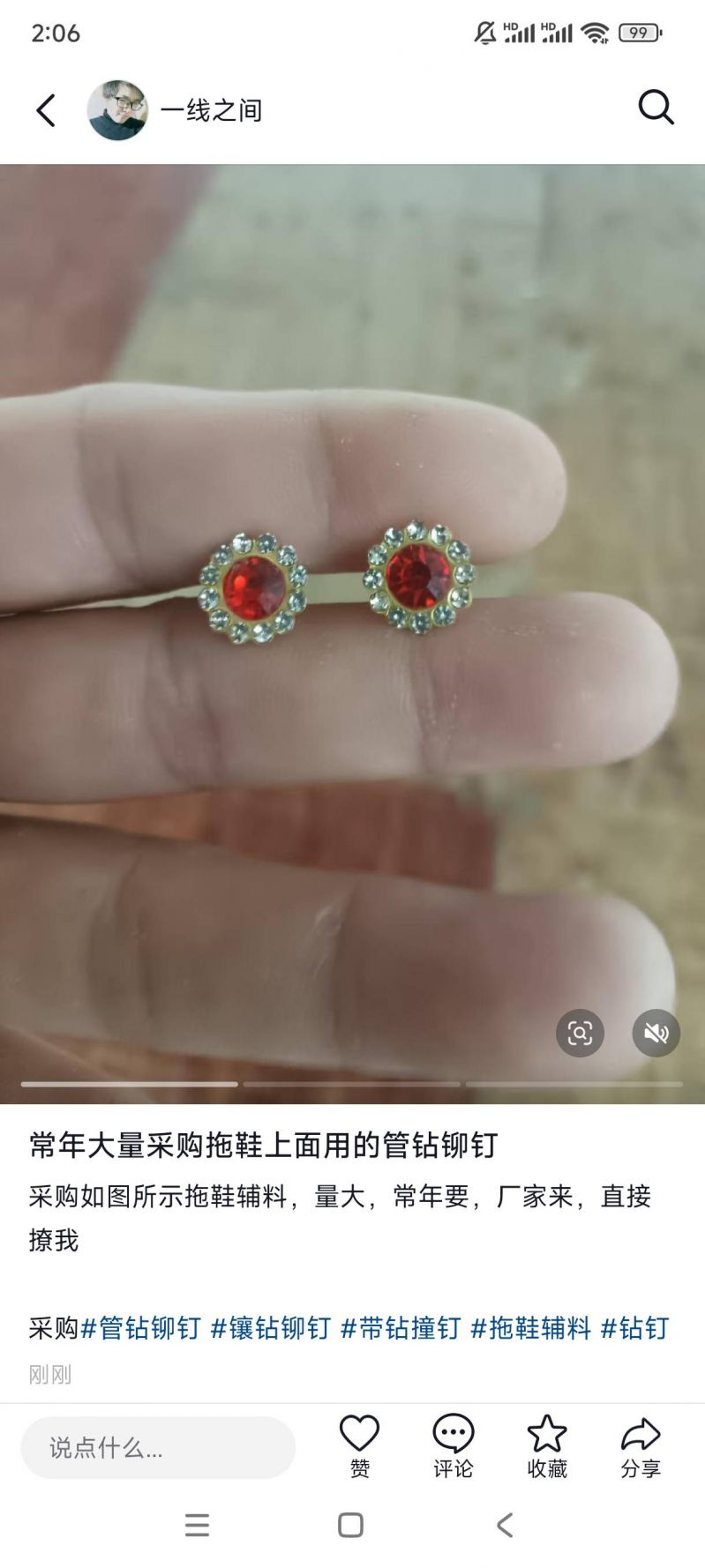Open the #镶钻铆钉 hashtag
The width and height of the screenshot is (705, 1568).
(271, 1328)
